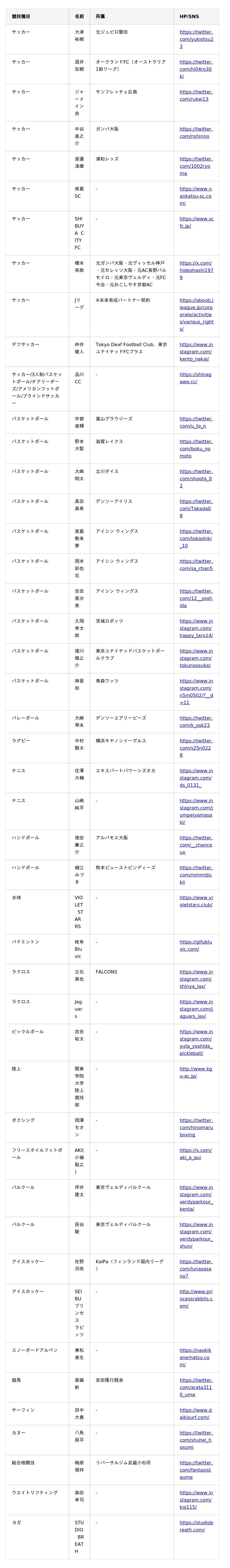Open the Jaguars Instagram jaguars_lax link
The width and height of the screenshot is (230, 1568).
tap(196, 1009)
